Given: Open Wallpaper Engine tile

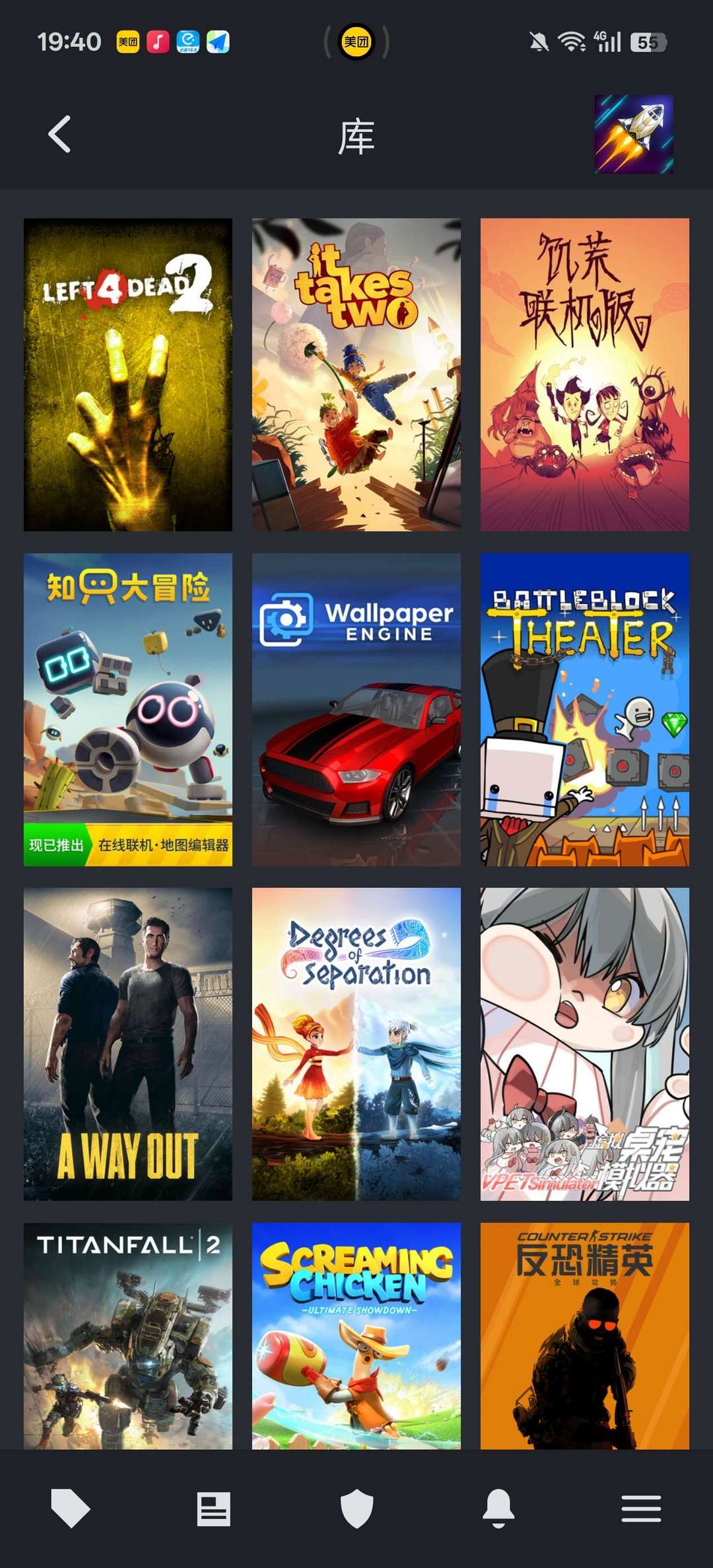Looking at the screenshot, I should coord(356,710).
